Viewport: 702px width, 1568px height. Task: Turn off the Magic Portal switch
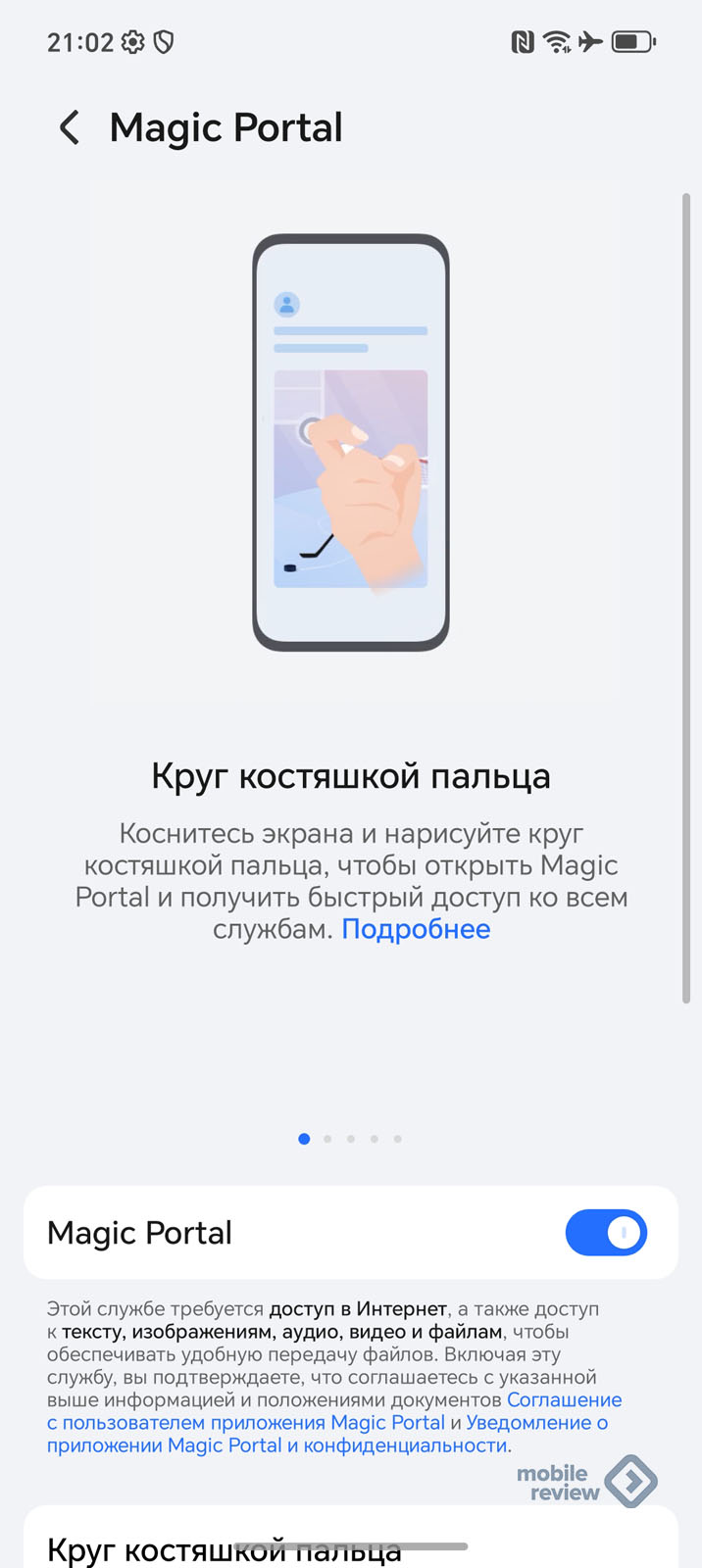point(606,1233)
